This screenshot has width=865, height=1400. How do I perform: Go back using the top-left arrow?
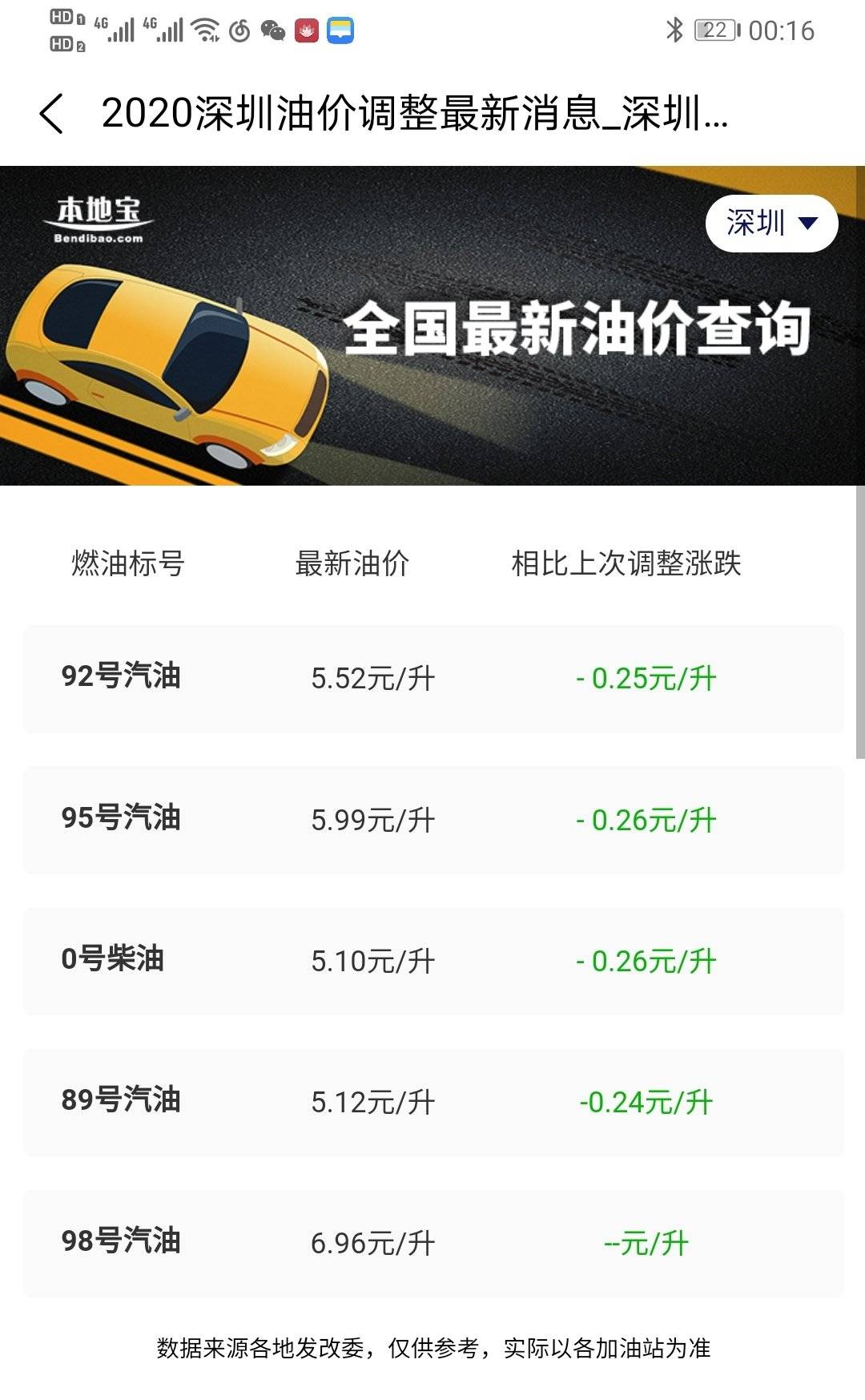coord(51,113)
